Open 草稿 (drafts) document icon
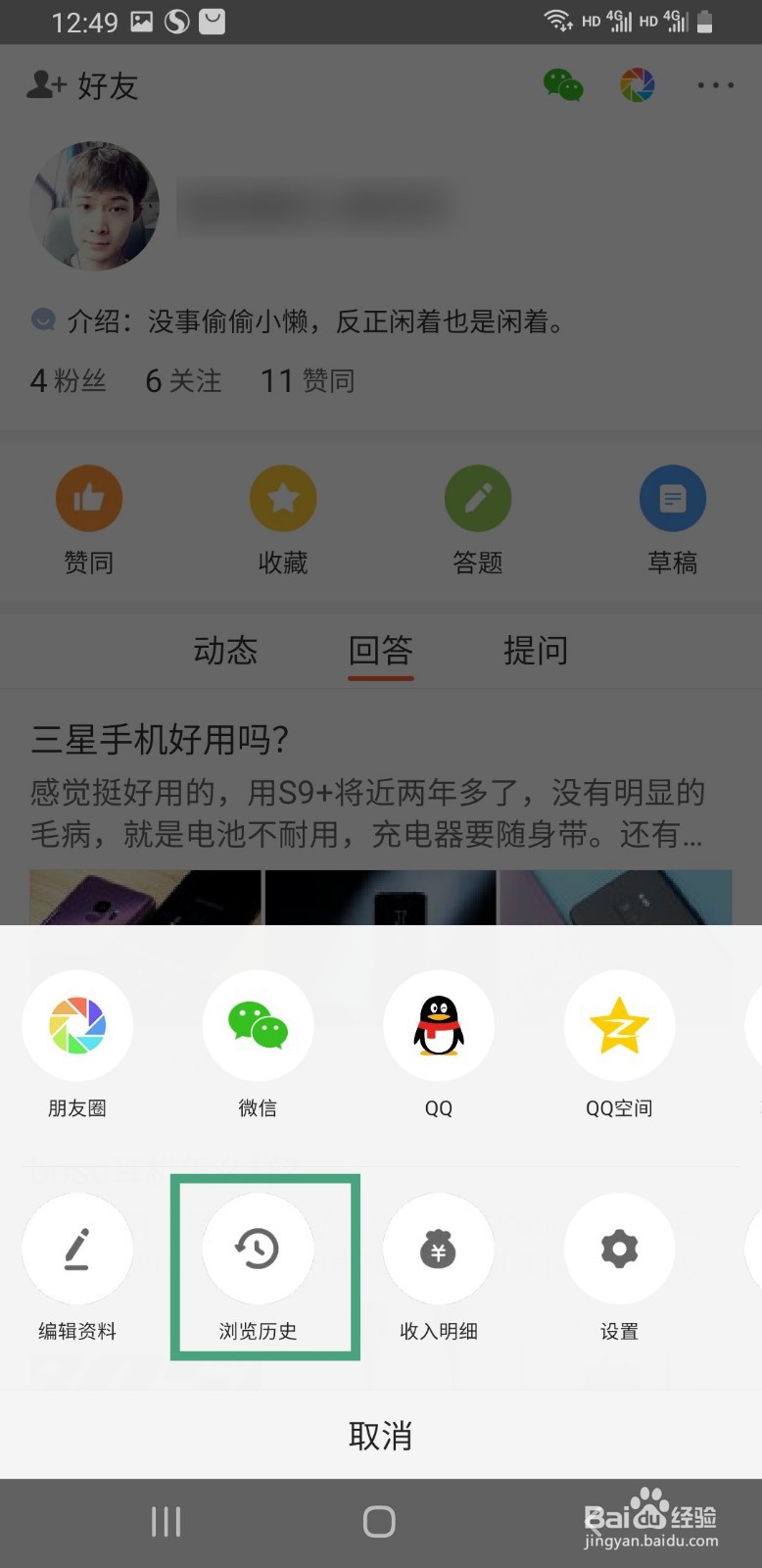 673,498
